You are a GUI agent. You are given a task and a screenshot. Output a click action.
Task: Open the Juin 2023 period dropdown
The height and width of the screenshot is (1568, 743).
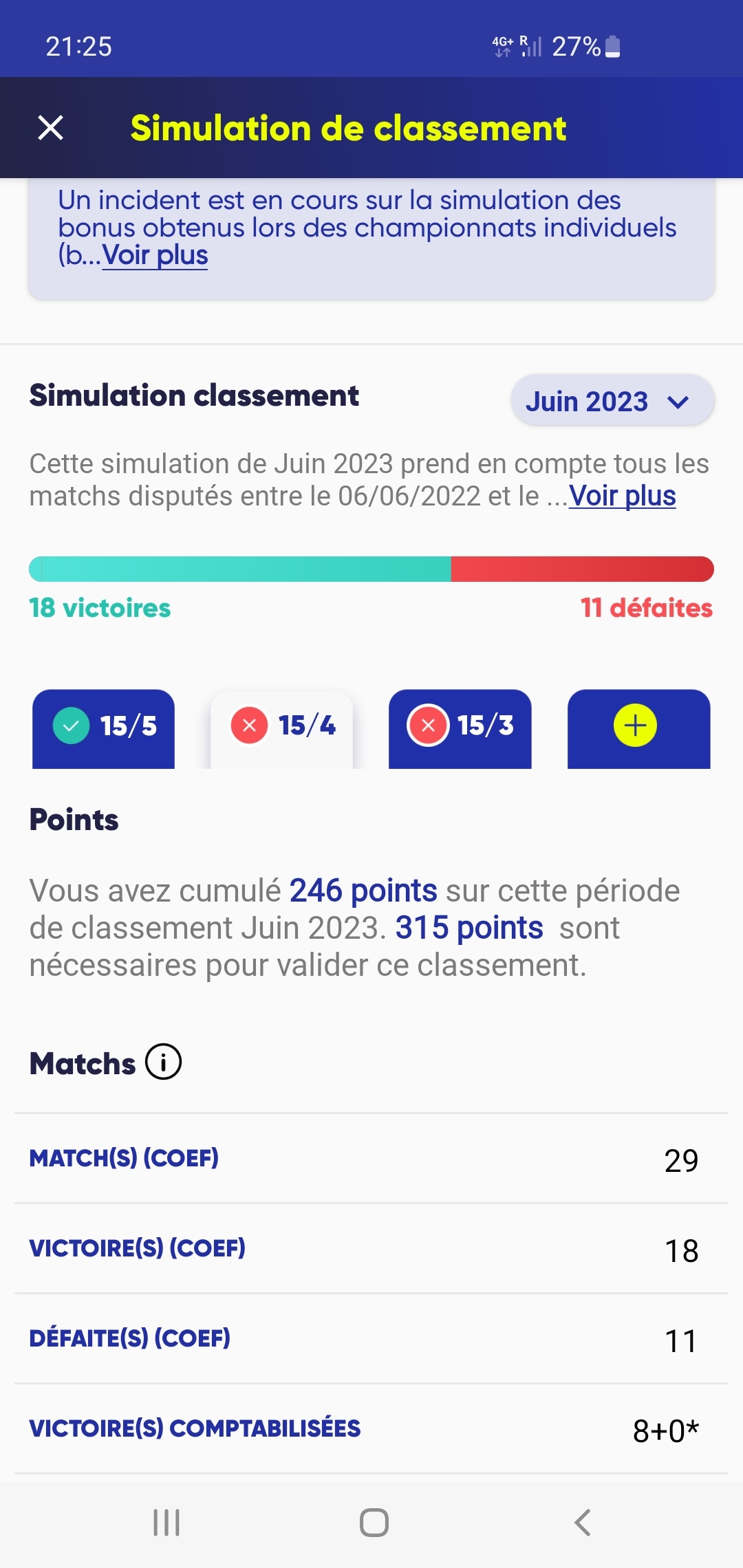pos(612,401)
